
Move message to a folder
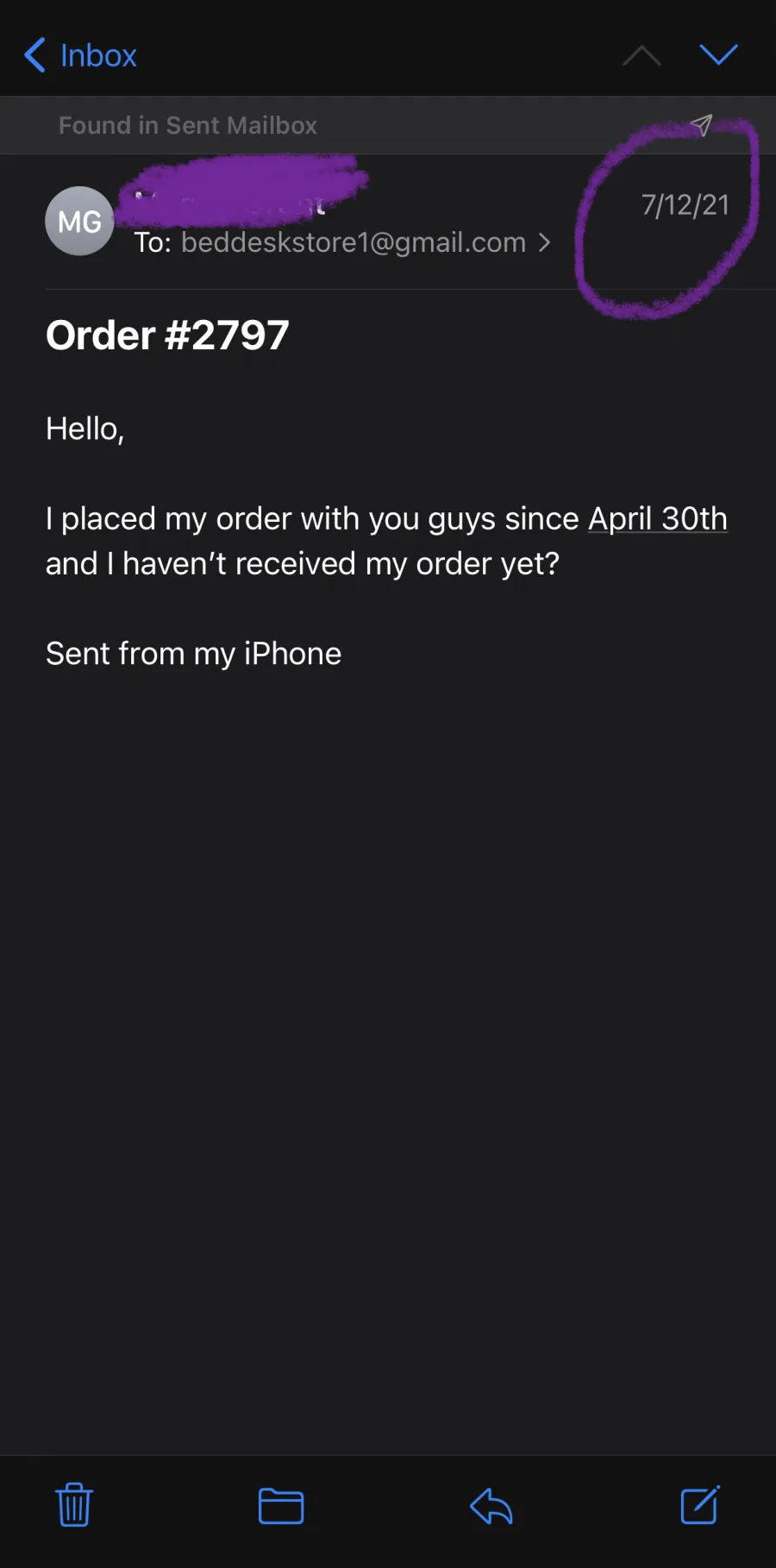pos(281,1506)
